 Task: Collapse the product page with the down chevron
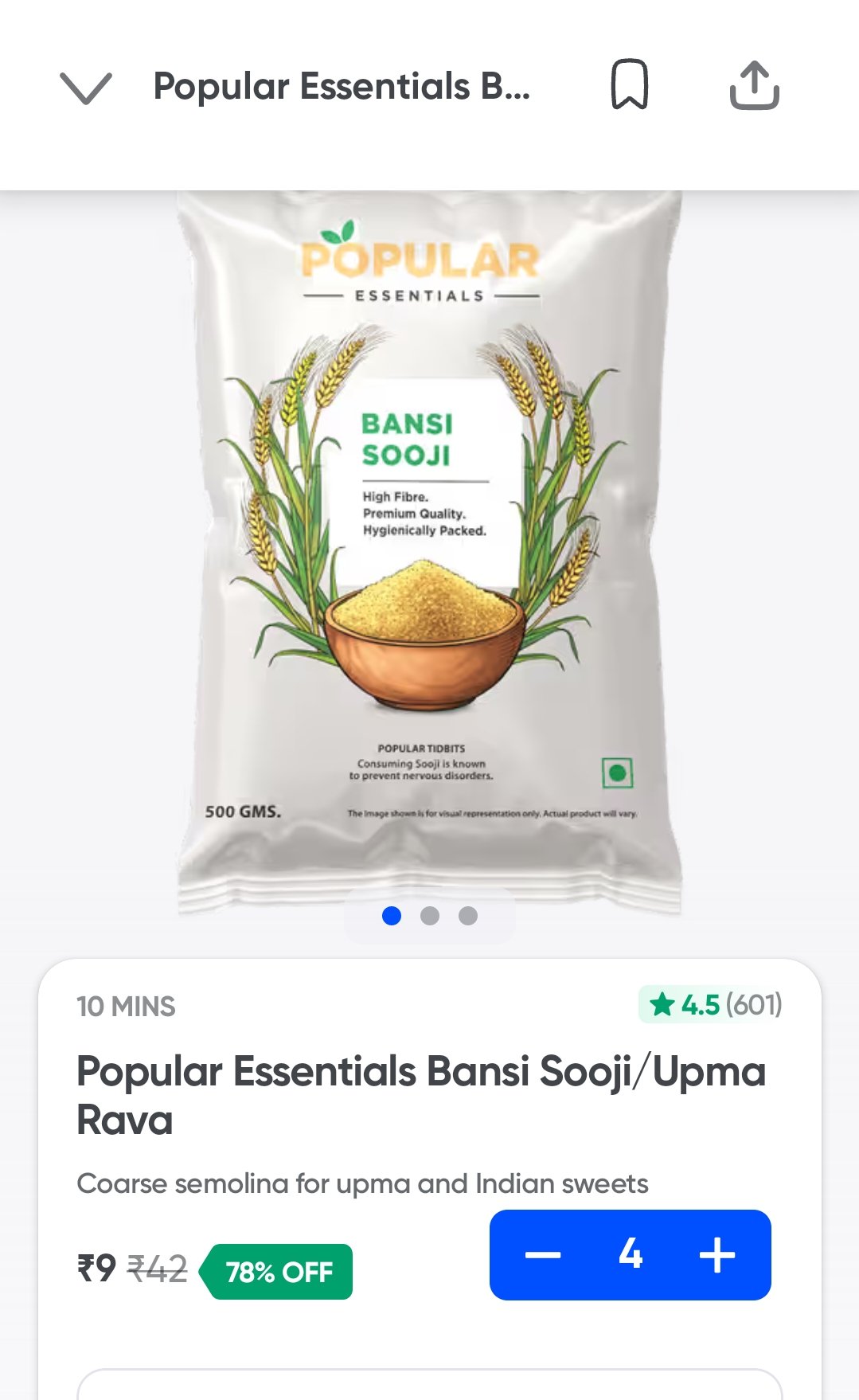click(x=86, y=87)
